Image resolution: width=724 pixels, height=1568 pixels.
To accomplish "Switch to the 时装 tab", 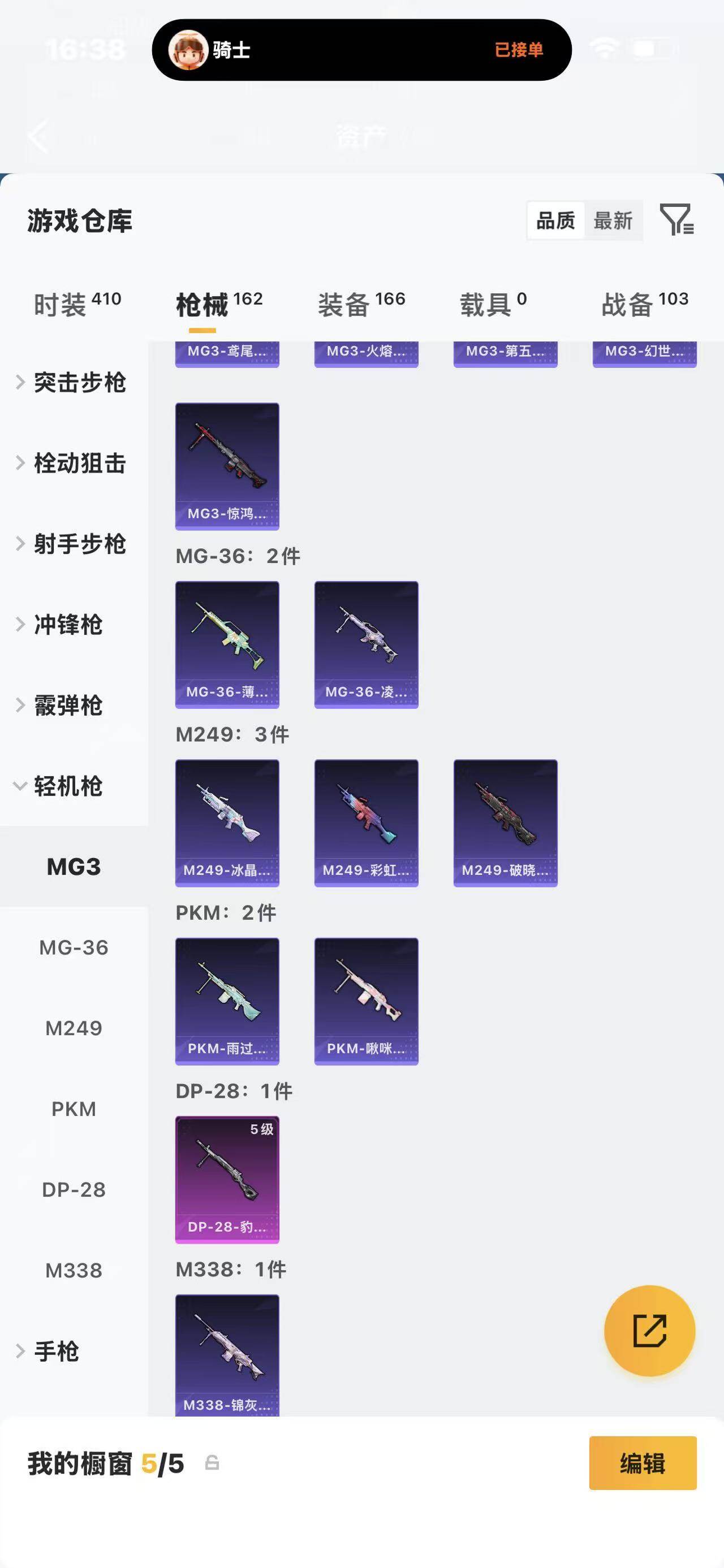I will (x=77, y=304).
